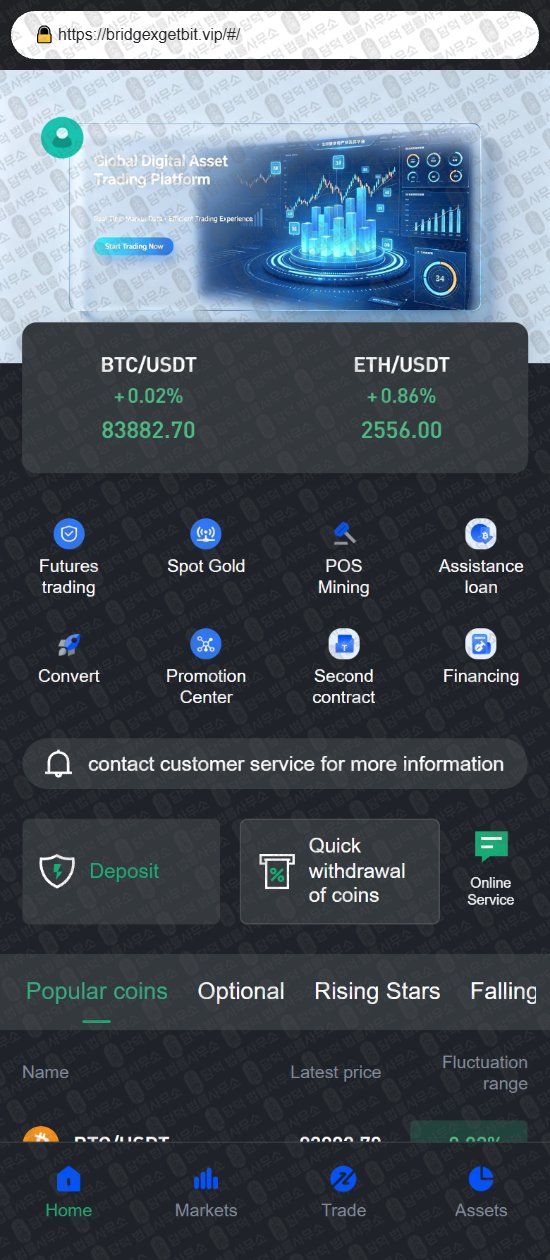Switch to the Rising Stars tab
This screenshot has width=550, height=1260.
[x=377, y=991]
